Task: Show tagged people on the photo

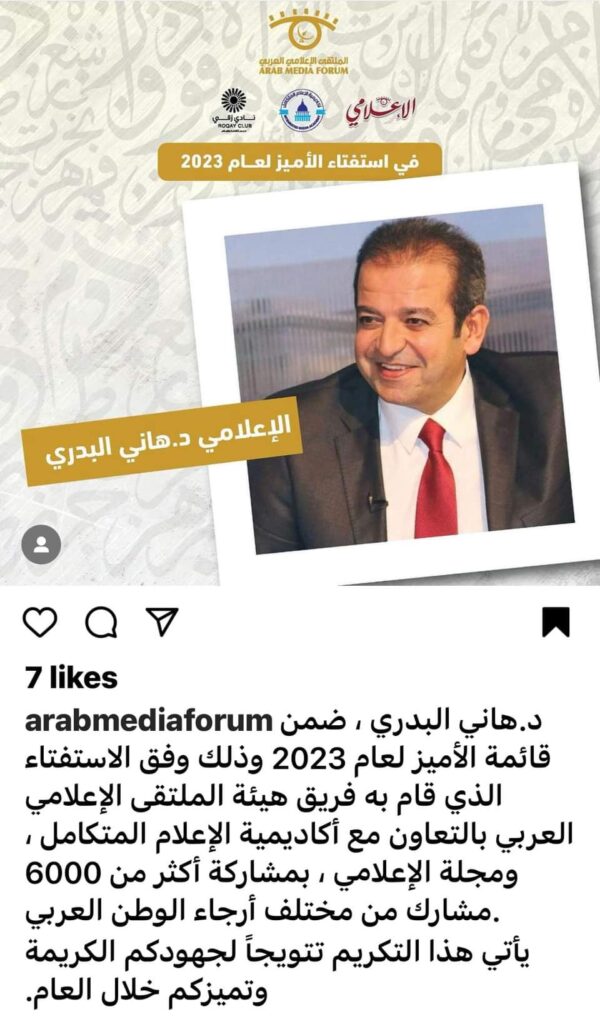Action: click(x=41, y=545)
